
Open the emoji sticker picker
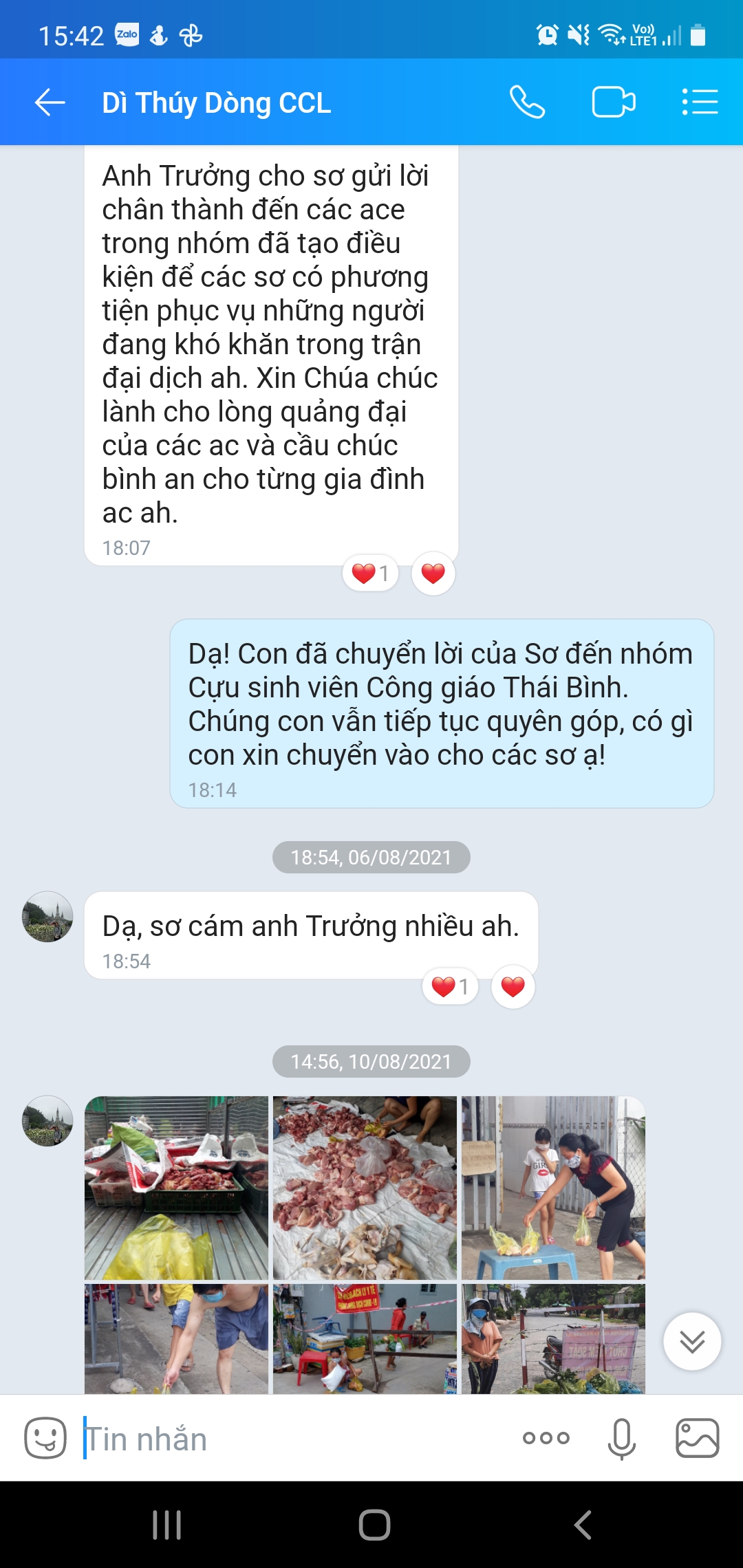coord(45,1438)
